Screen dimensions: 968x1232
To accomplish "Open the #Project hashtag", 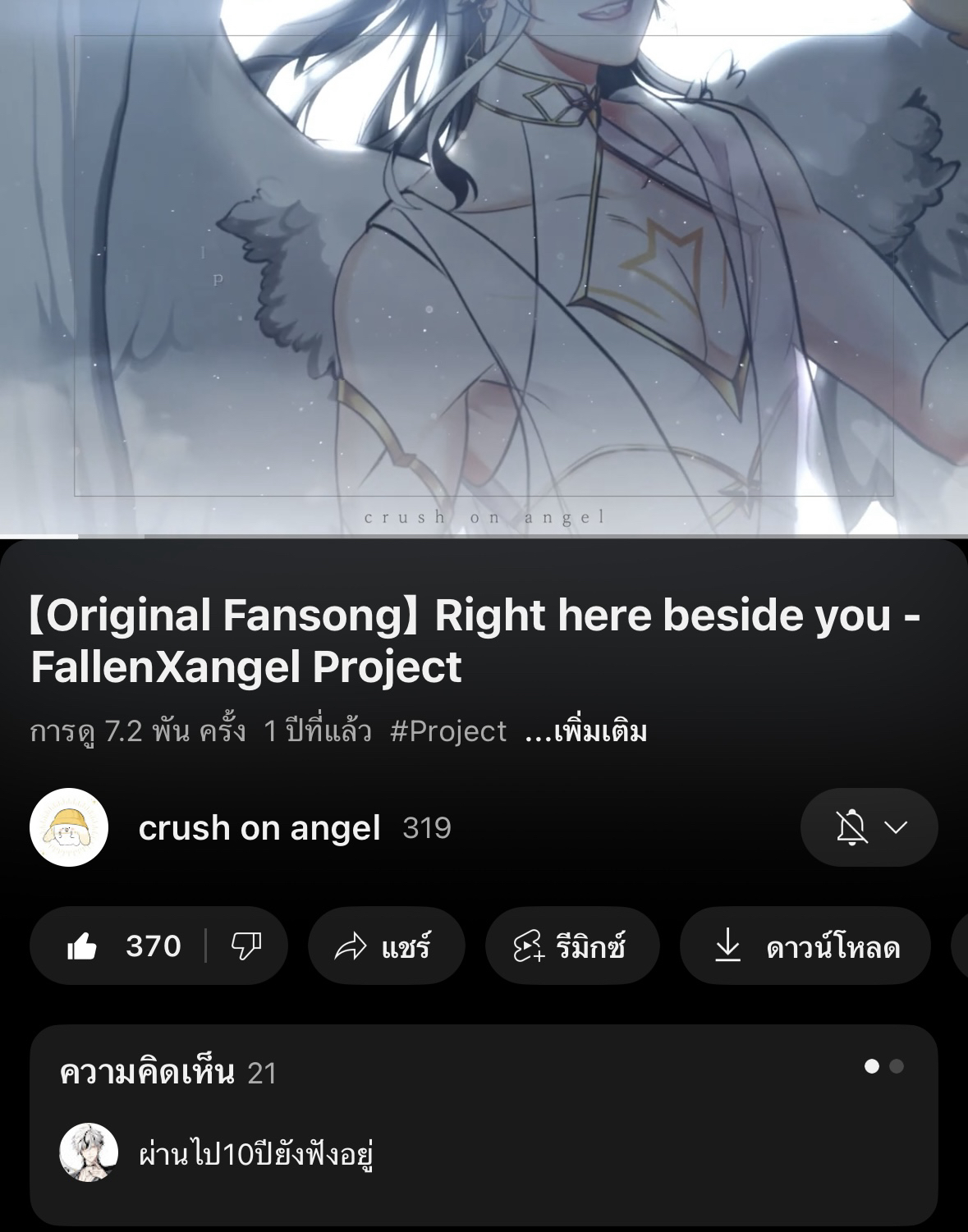I will pos(448,731).
